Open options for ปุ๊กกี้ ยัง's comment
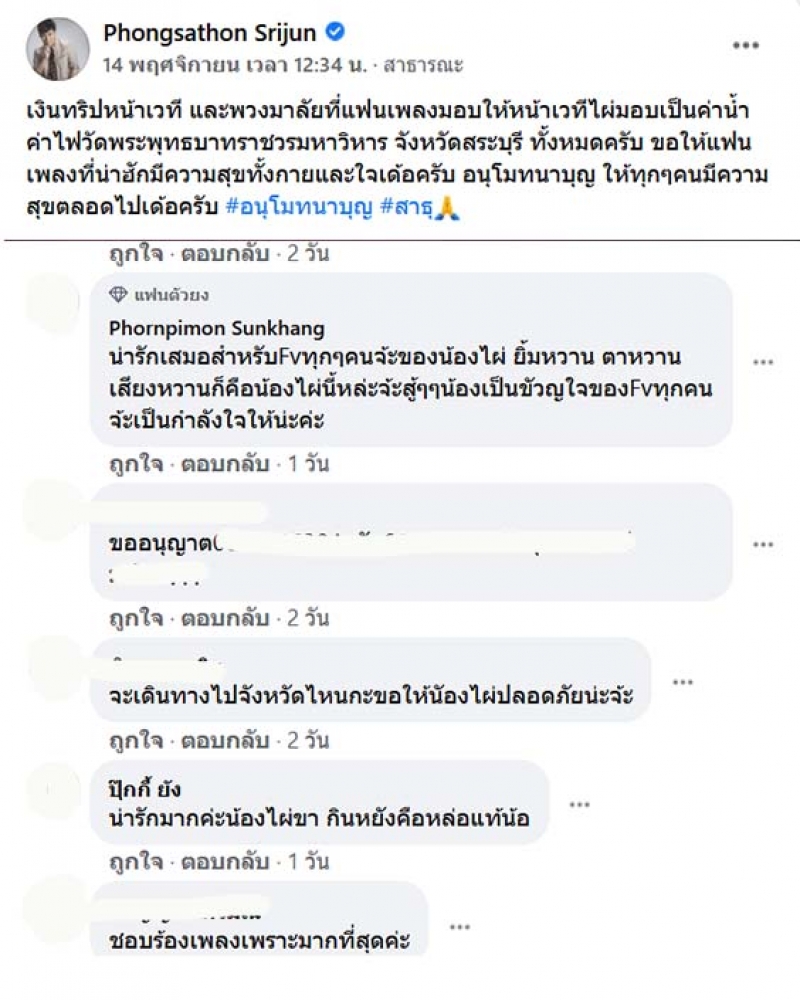Viewport: 800px width, 1000px height. point(579,804)
